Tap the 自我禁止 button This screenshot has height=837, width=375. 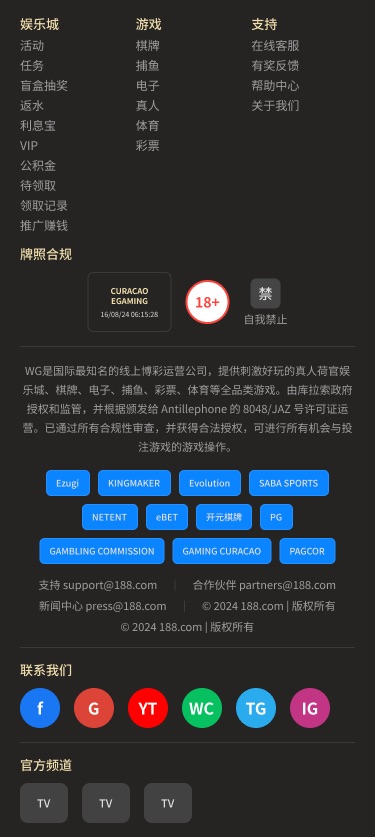click(x=266, y=302)
